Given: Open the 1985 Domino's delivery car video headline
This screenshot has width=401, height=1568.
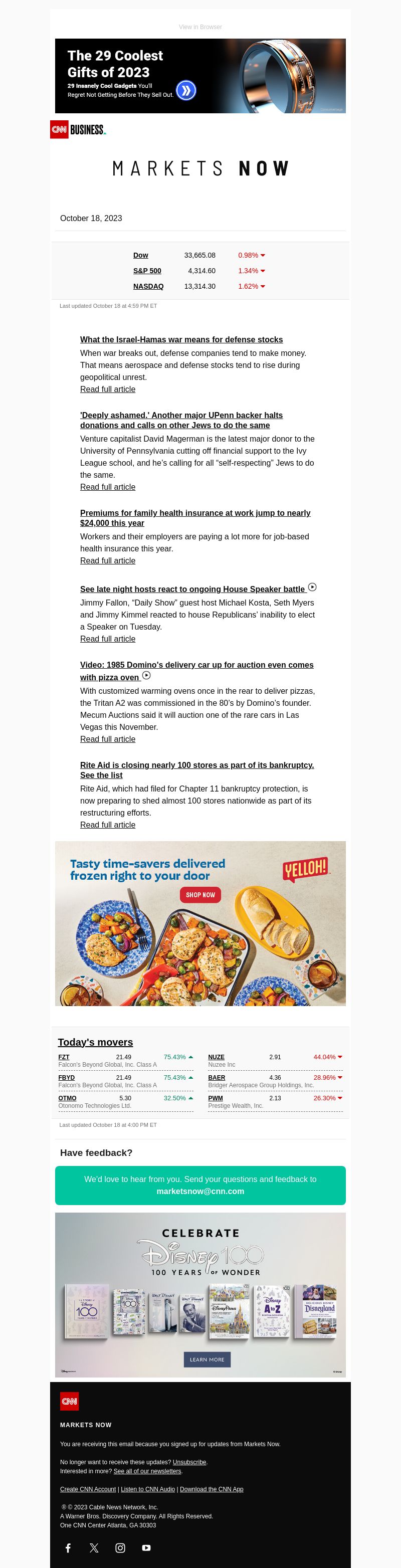Looking at the screenshot, I should click(196, 671).
